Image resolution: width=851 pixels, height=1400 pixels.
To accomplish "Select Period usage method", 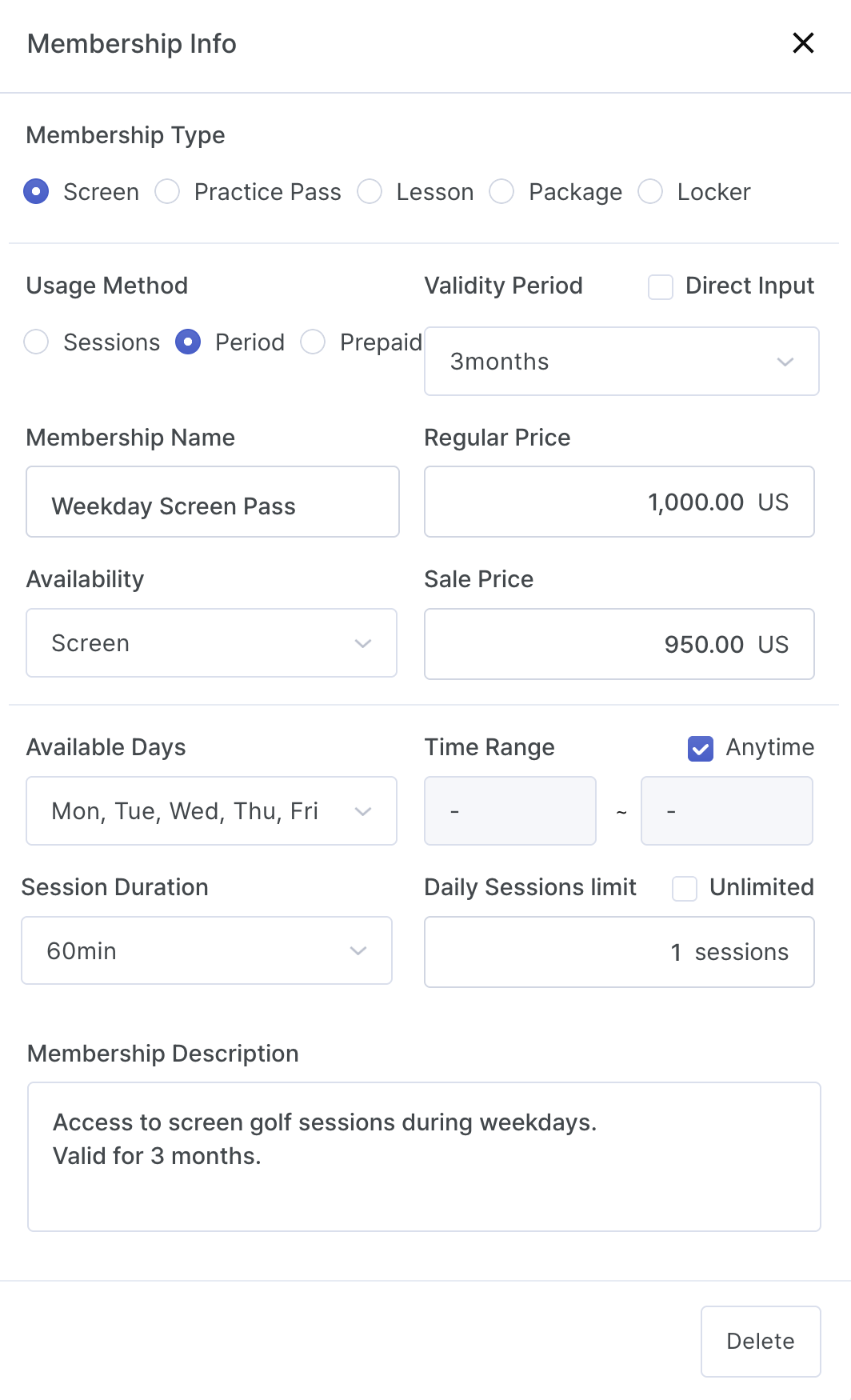I will [x=189, y=342].
